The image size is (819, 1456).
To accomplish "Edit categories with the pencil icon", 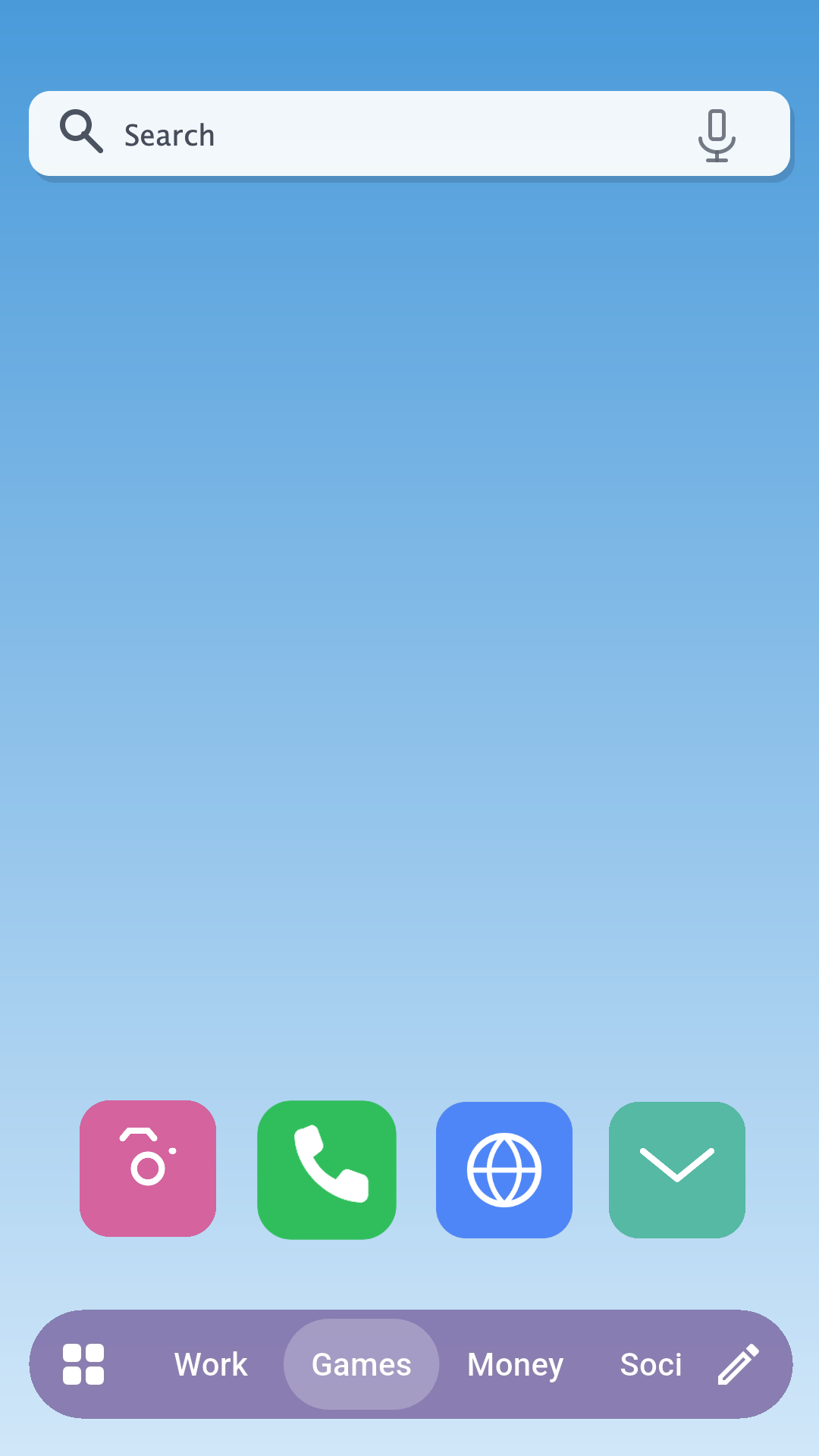I will pos(739,1364).
